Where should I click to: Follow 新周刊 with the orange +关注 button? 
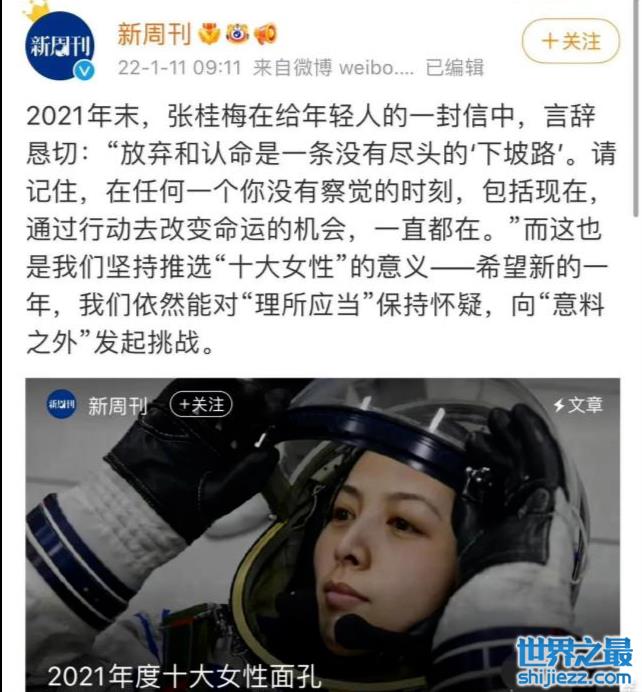click(x=571, y=41)
